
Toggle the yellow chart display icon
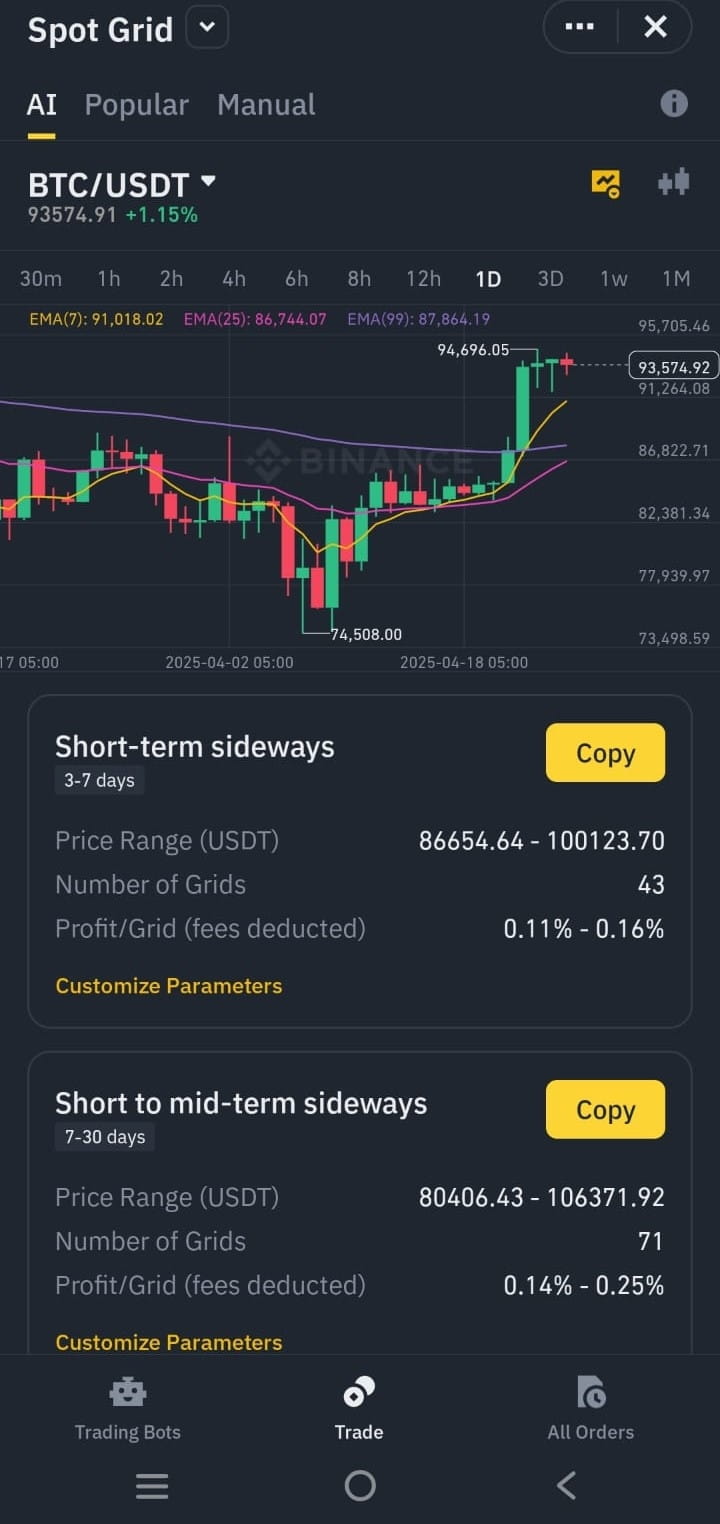coord(605,183)
